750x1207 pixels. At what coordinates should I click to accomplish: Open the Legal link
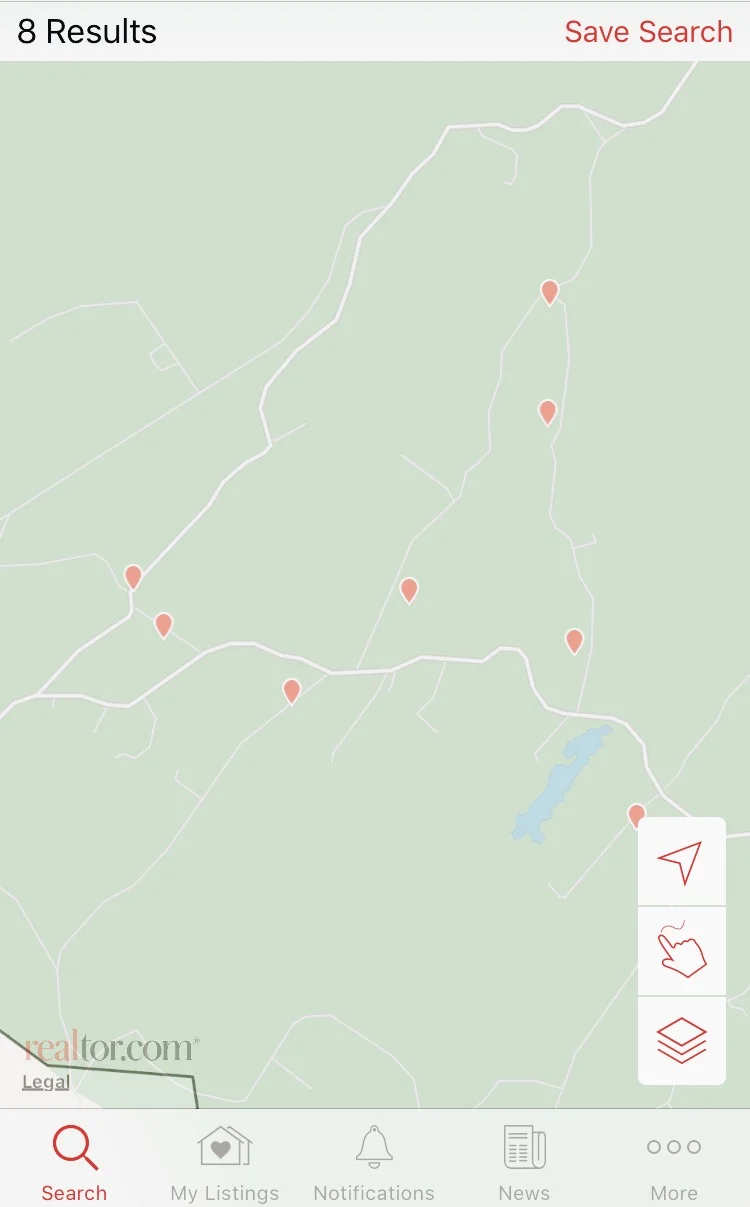46,1082
